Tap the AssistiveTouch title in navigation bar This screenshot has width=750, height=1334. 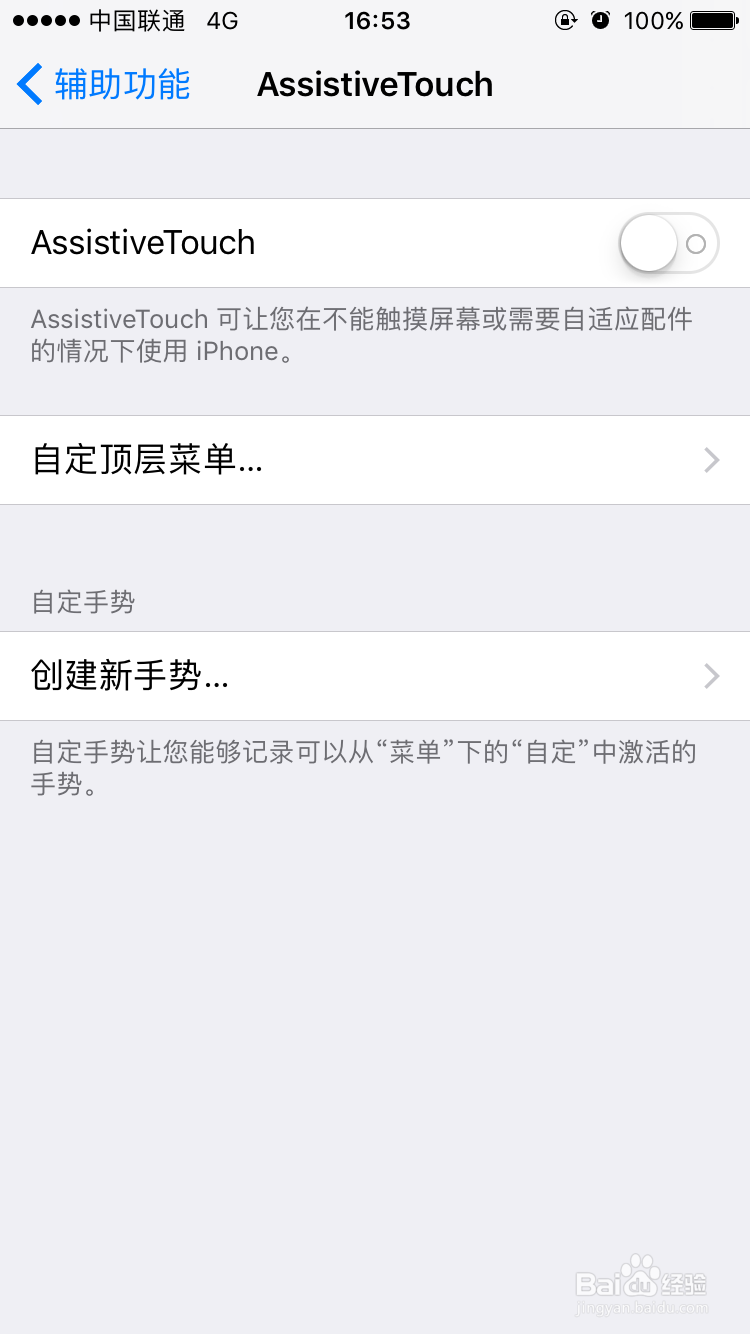pos(375,85)
